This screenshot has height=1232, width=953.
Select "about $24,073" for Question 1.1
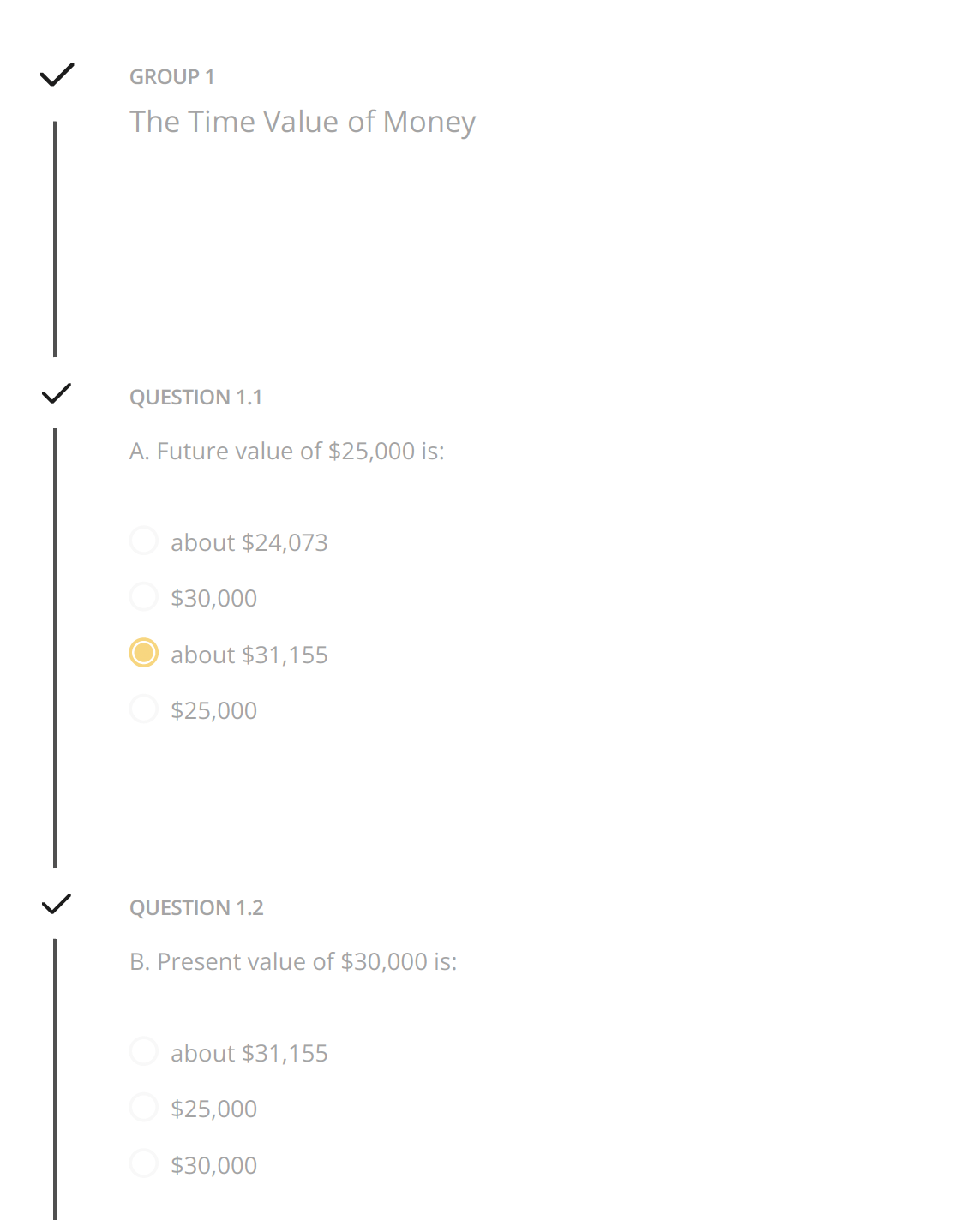point(144,541)
